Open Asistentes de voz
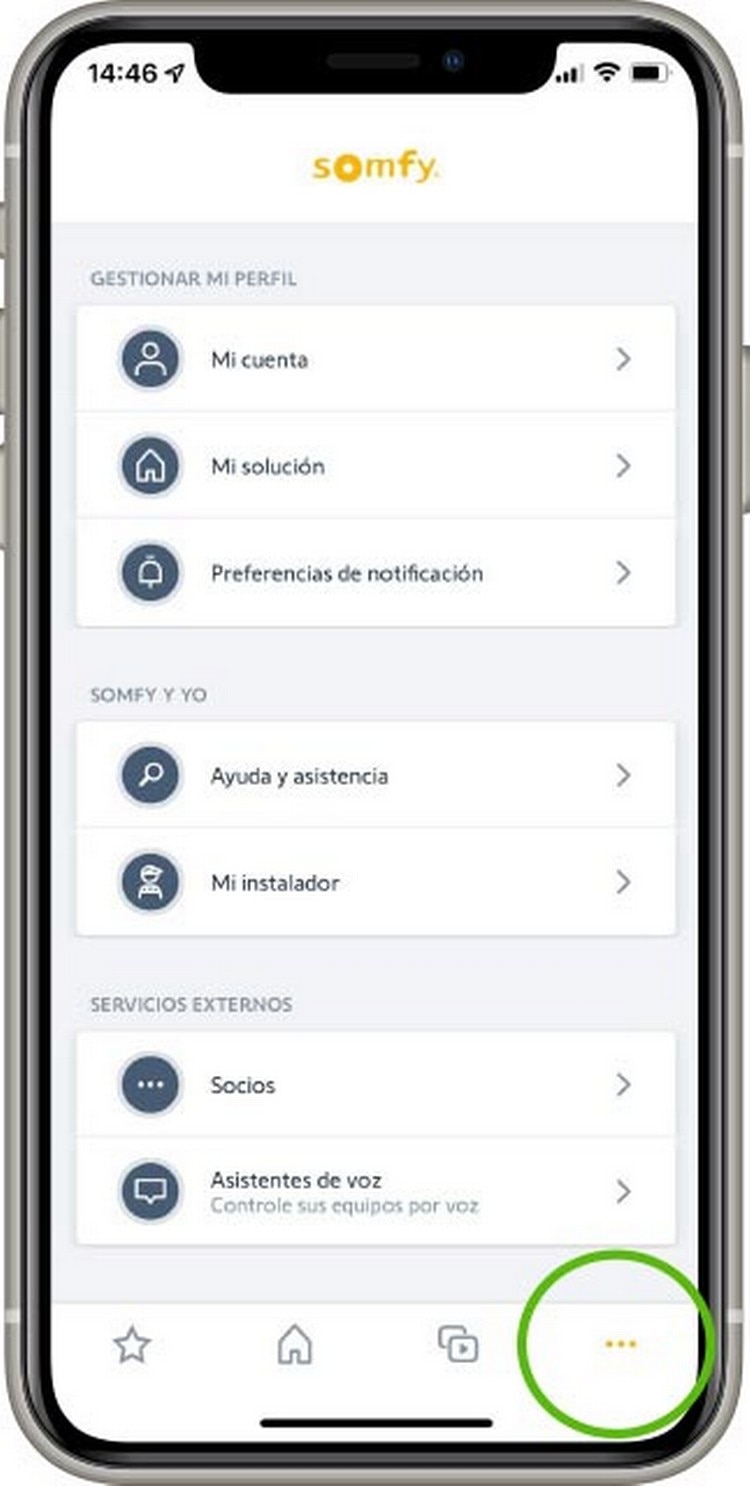 point(375,1192)
